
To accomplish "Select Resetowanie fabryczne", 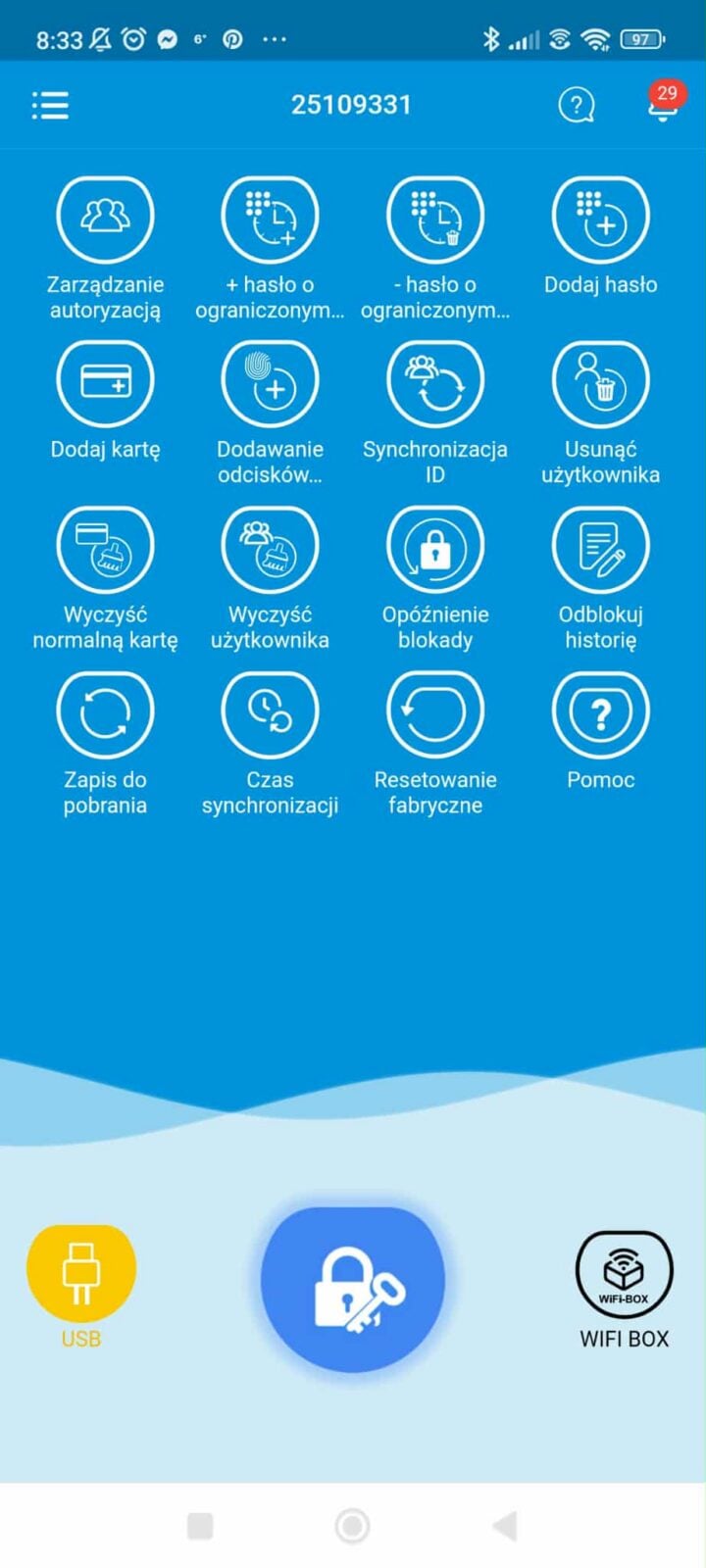I will [435, 712].
